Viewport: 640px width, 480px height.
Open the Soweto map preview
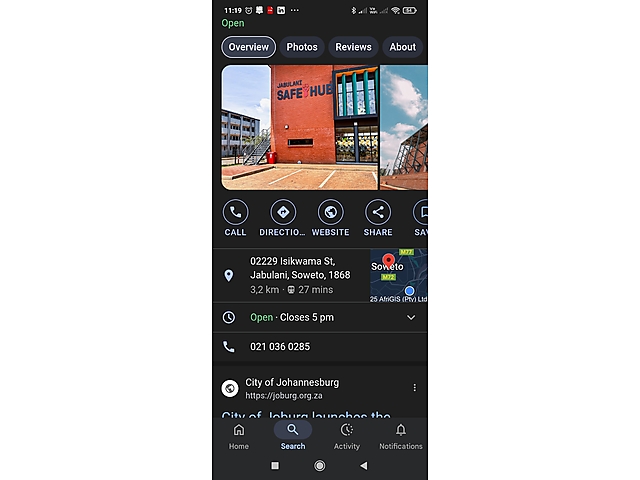[398, 275]
